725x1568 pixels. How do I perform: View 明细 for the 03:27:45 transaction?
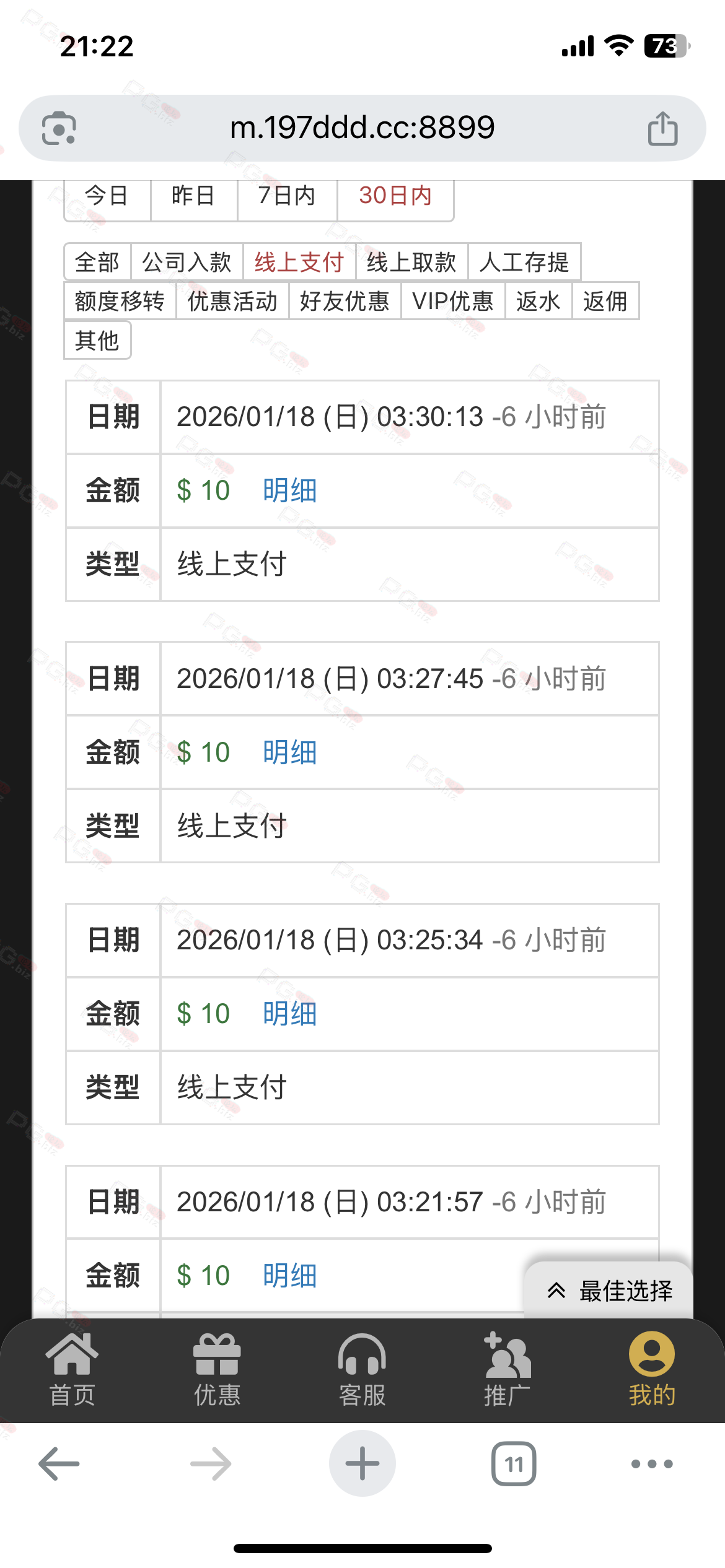pos(290,752)
